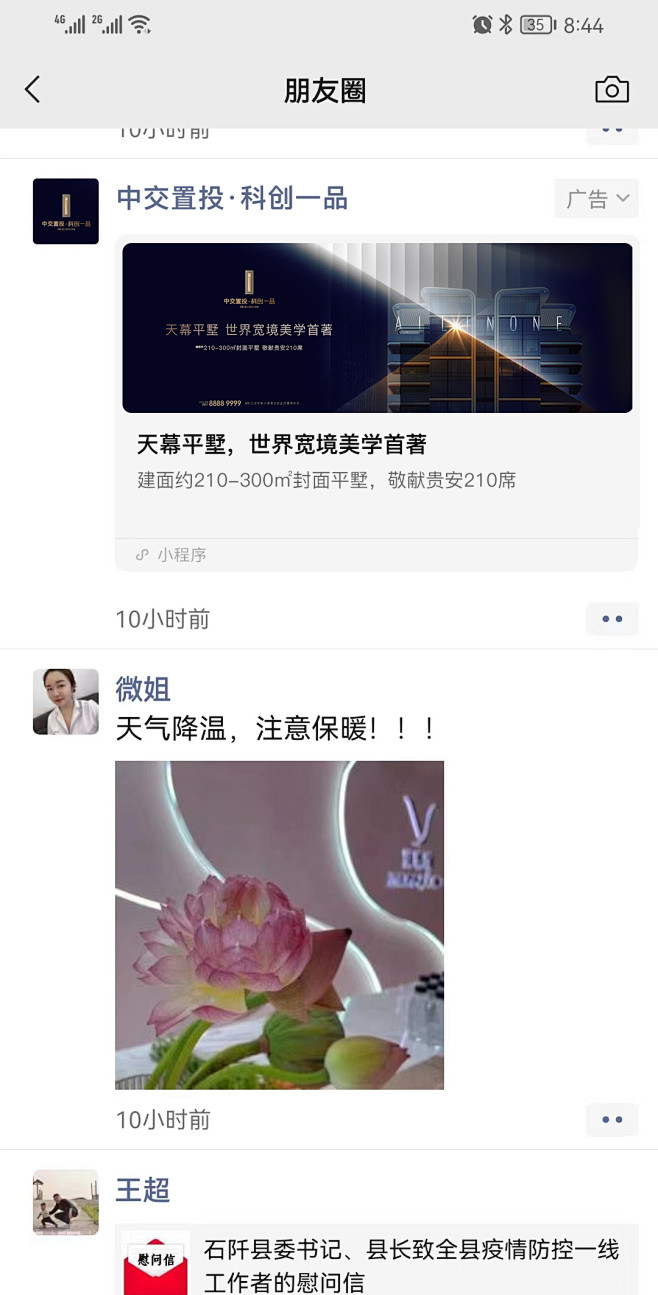
Task: Open the two-dot menu under the ad post
Action: point(612,619)
